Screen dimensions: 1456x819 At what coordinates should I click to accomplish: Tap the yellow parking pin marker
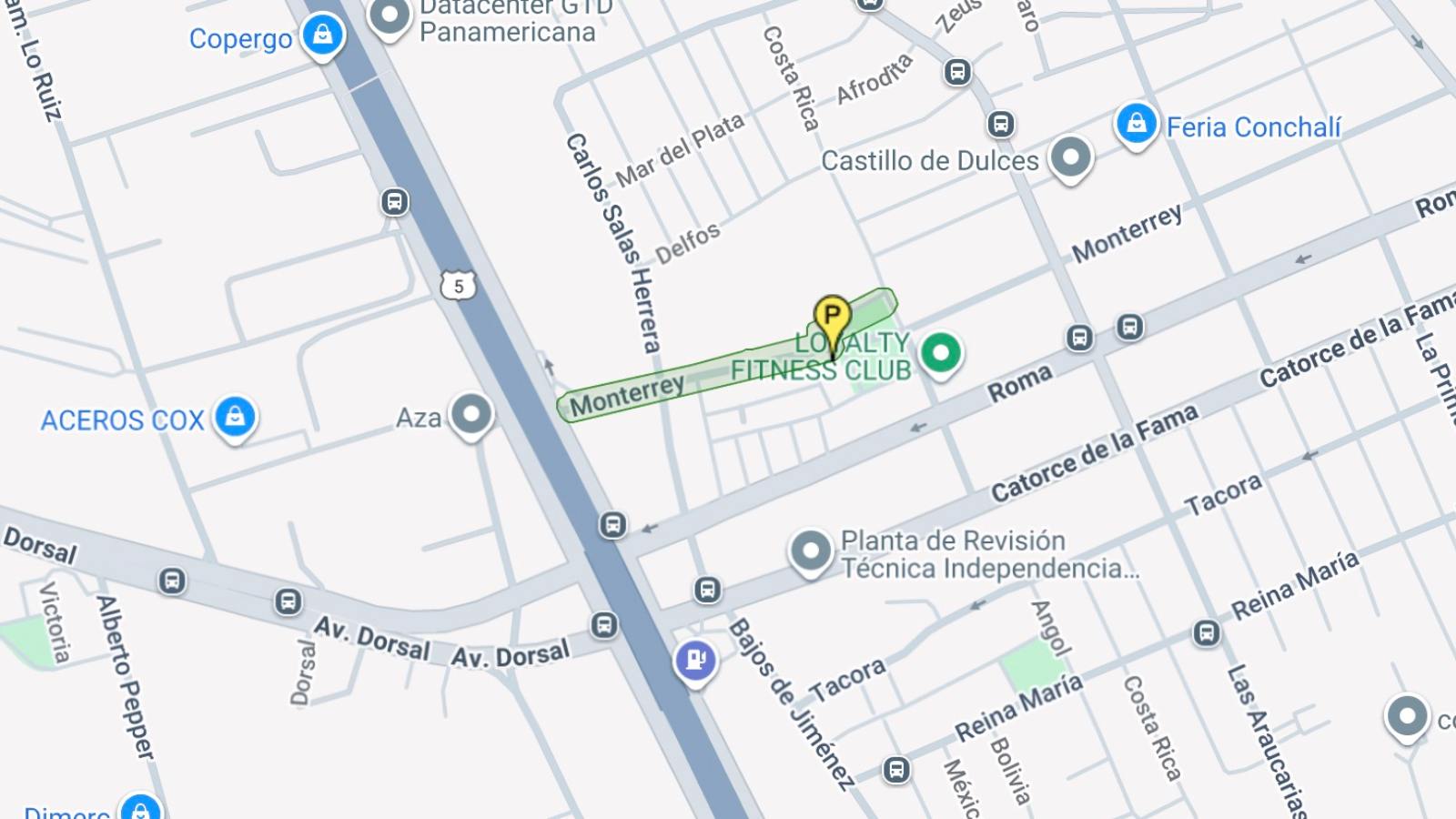(832, 319)
